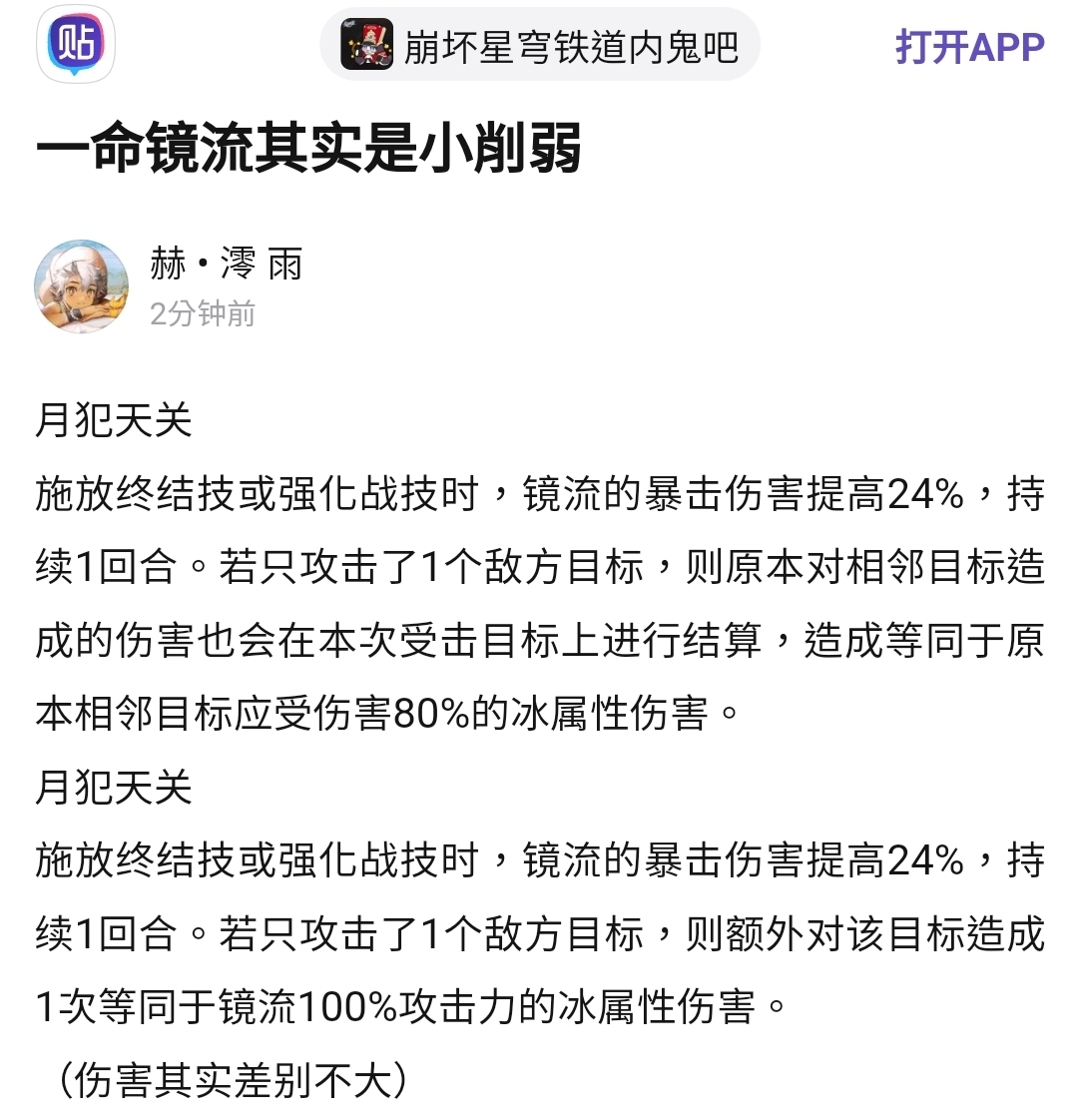Viewport: 1078px width, 1120px height.
Task: Open the author name 赫·澪雨
Action: 226,265
